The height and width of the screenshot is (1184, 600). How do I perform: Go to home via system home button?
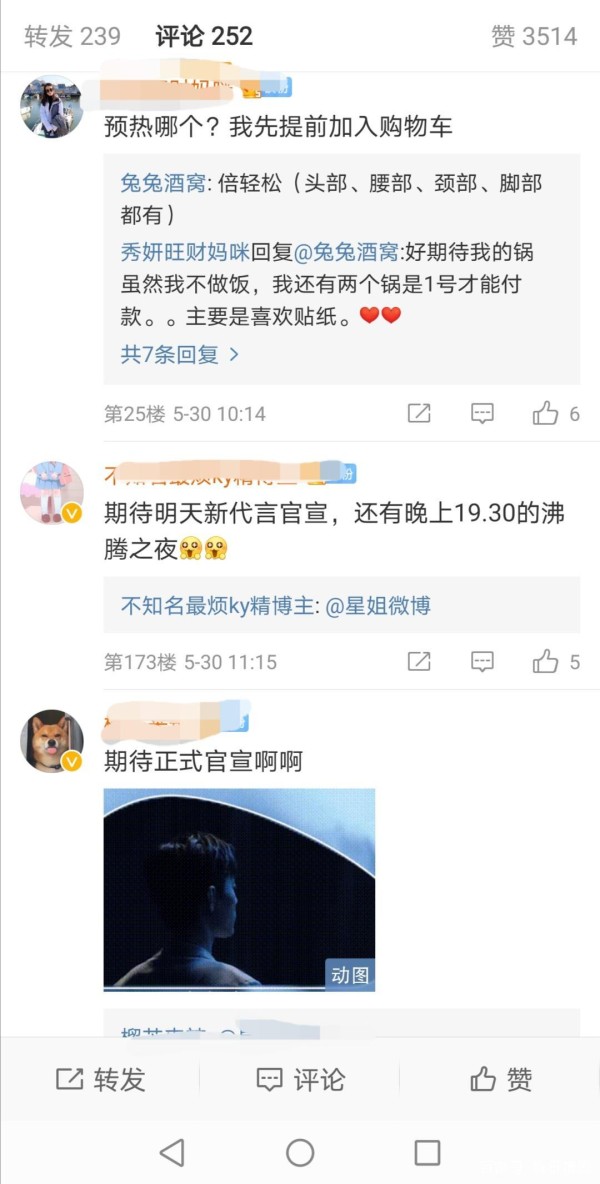[x=300, y=1152]
